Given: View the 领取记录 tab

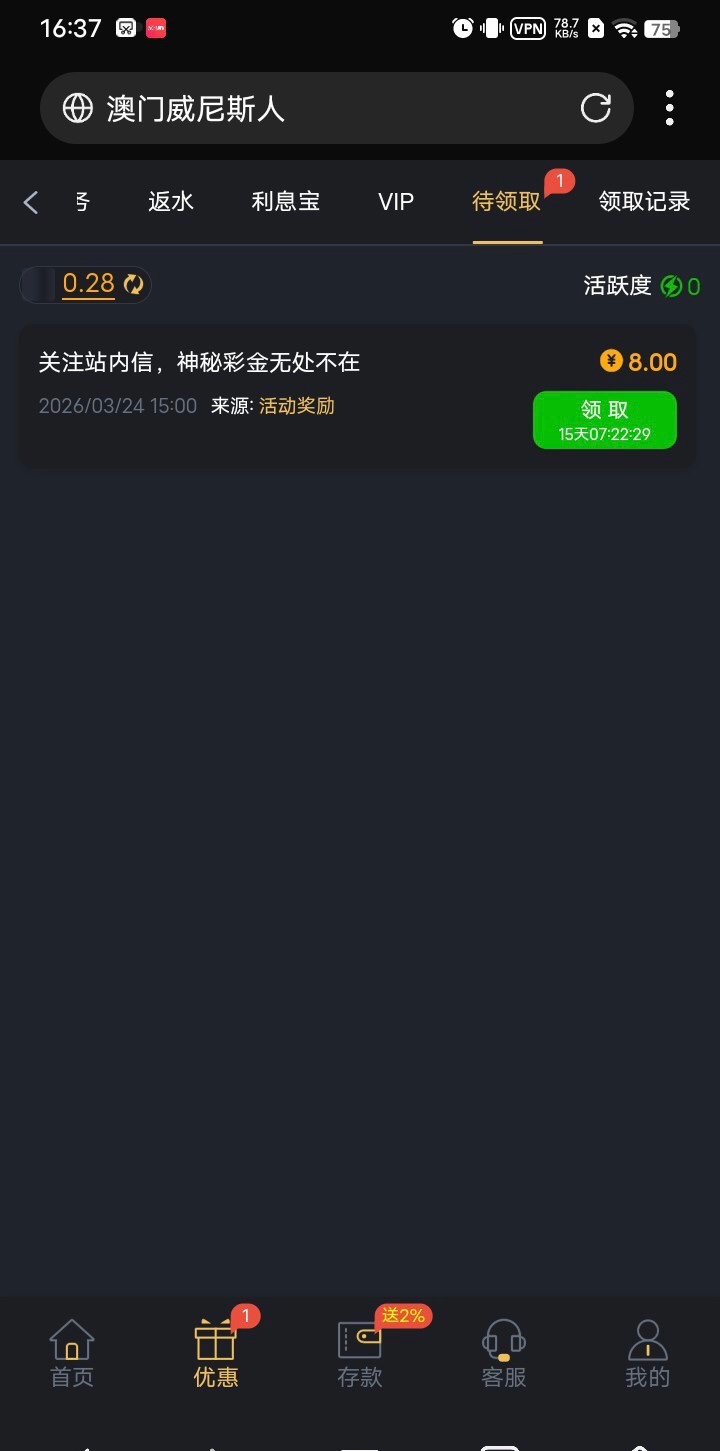Looking at the screenshot, I should (644, 202).
